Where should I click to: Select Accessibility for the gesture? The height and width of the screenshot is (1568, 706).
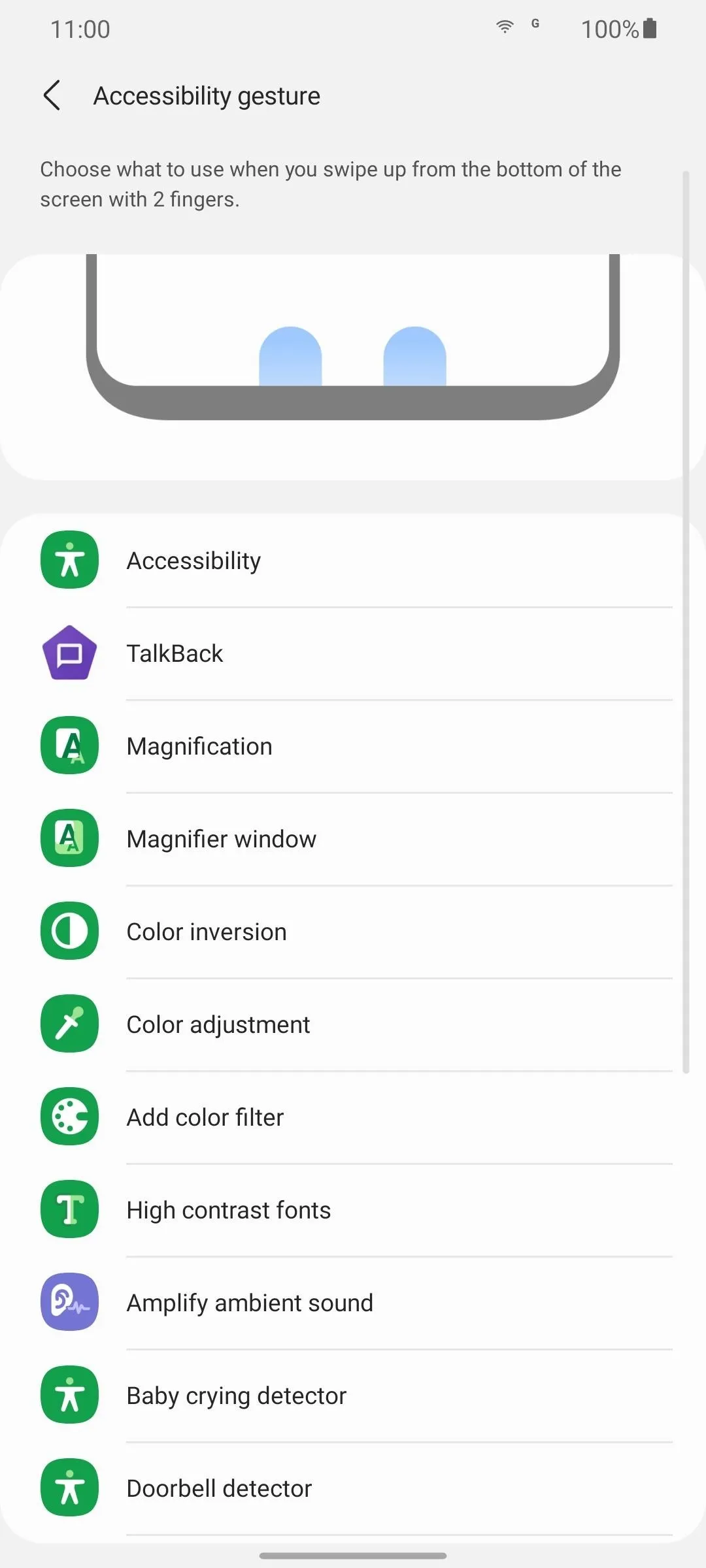pos(353,561)
